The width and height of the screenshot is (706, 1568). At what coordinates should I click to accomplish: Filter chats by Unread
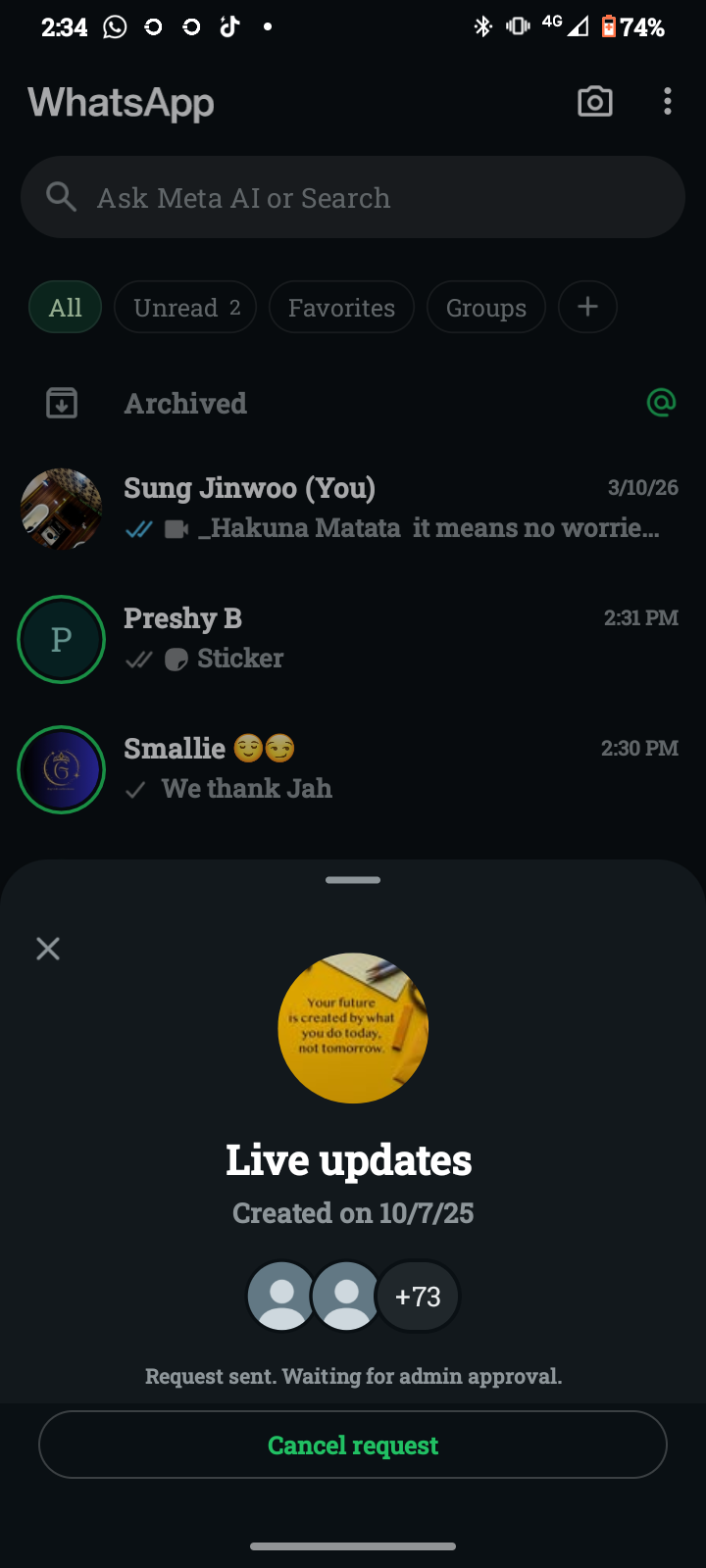coord(185,308)
